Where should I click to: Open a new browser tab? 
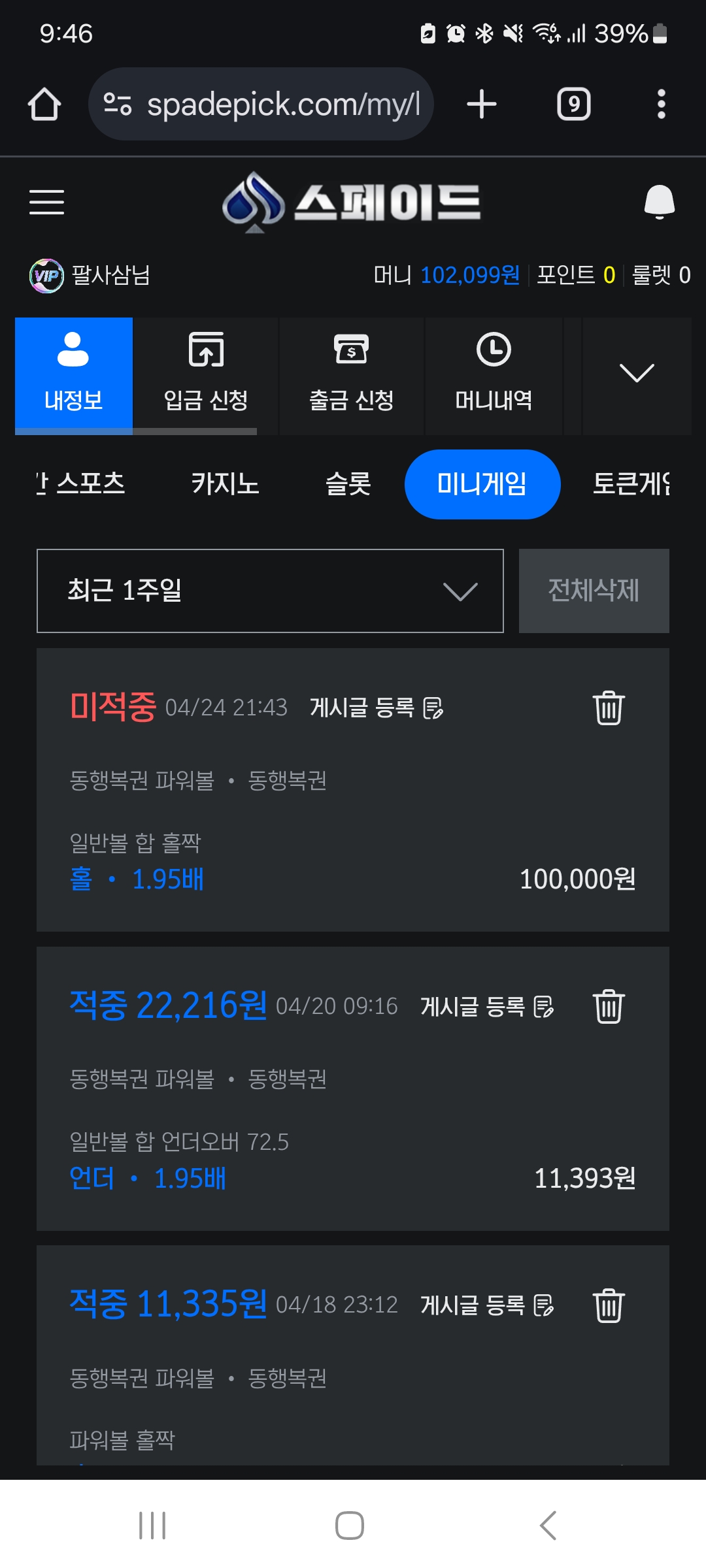pyautogui.click(x=482, y=105)
